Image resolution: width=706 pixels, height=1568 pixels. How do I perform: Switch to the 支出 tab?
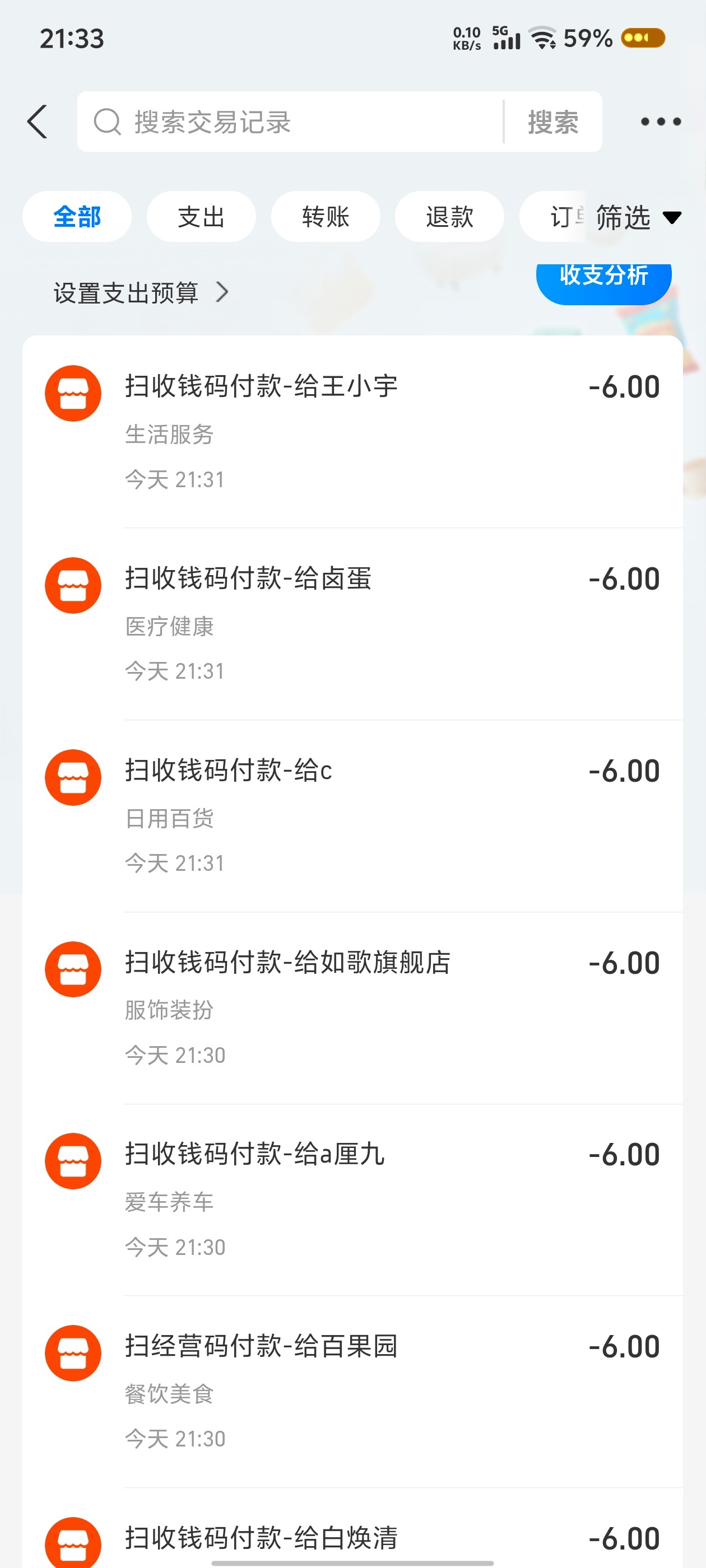(x=201, y=217)
